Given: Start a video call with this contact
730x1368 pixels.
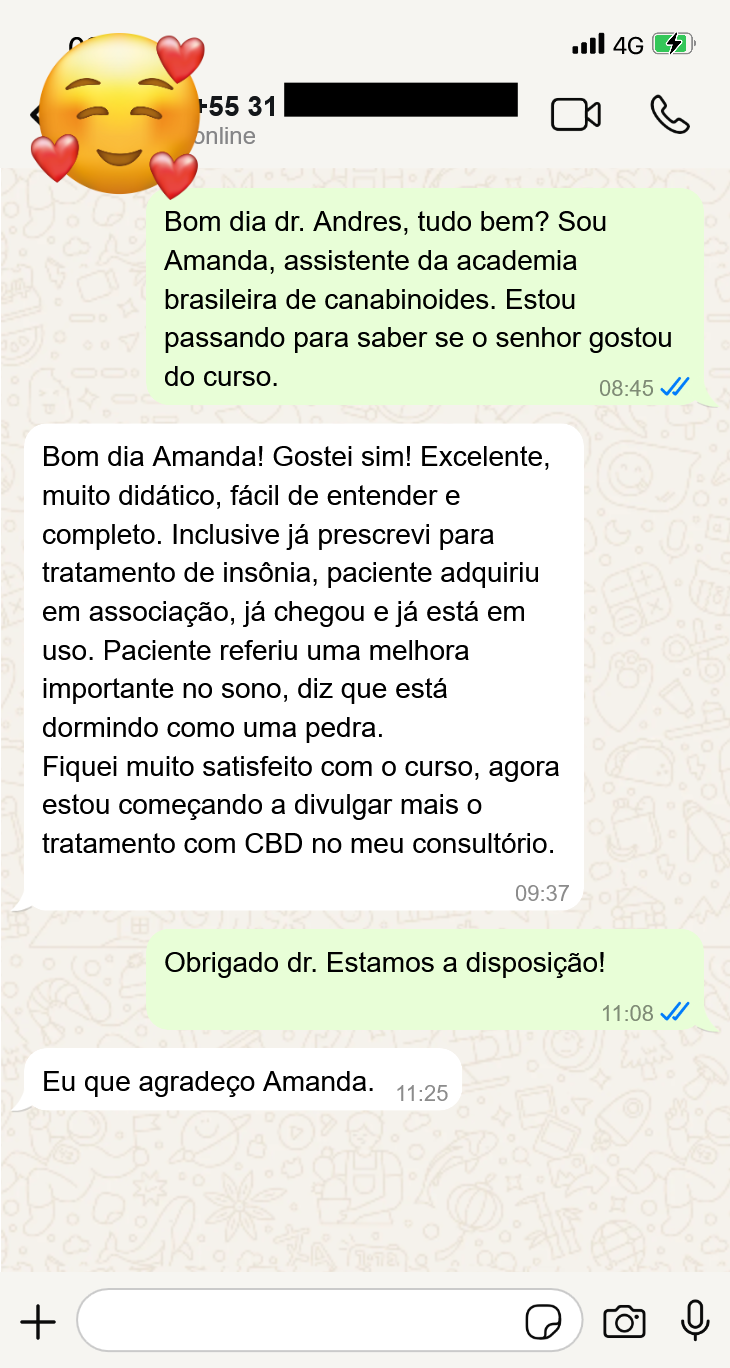Looking at the screenshot, I should pyautogui.click(x=576, y=114).
